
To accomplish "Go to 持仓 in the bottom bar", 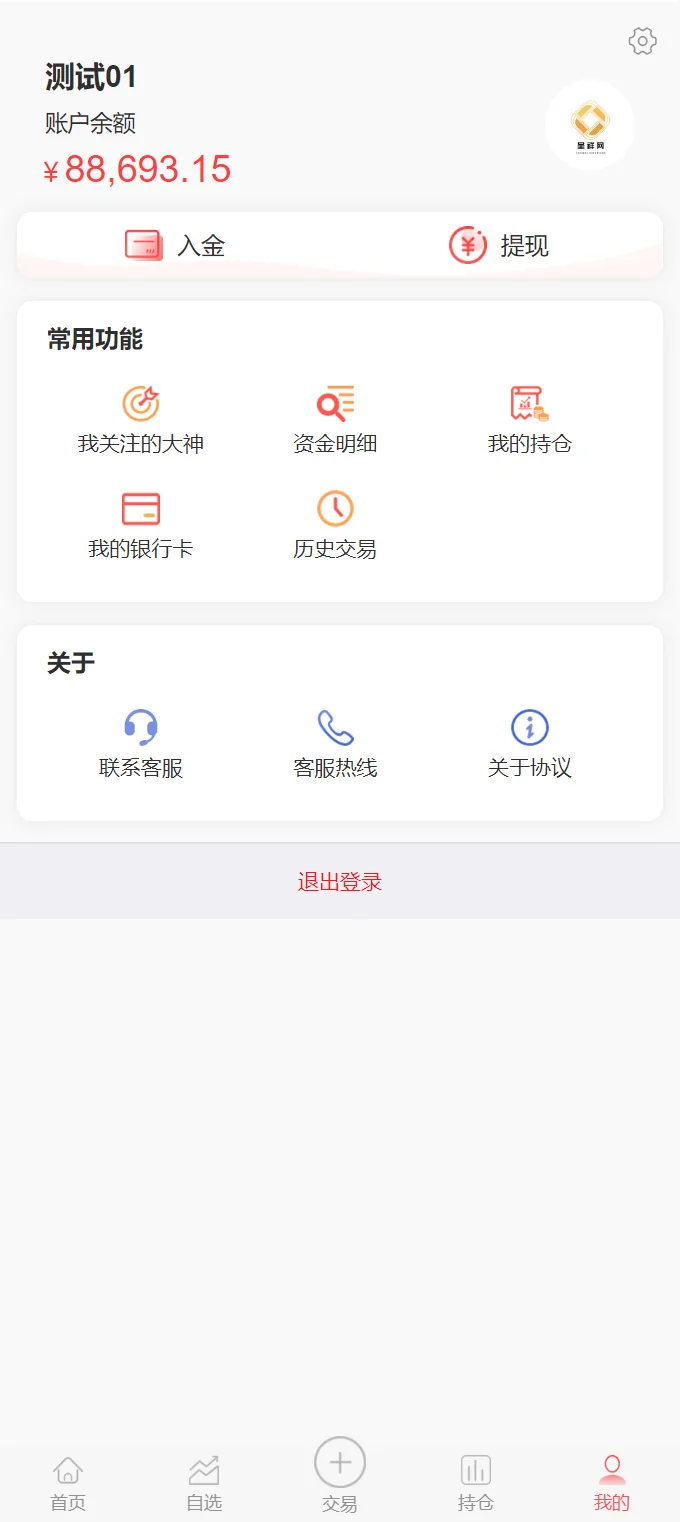I will [x=476, y=1483].
